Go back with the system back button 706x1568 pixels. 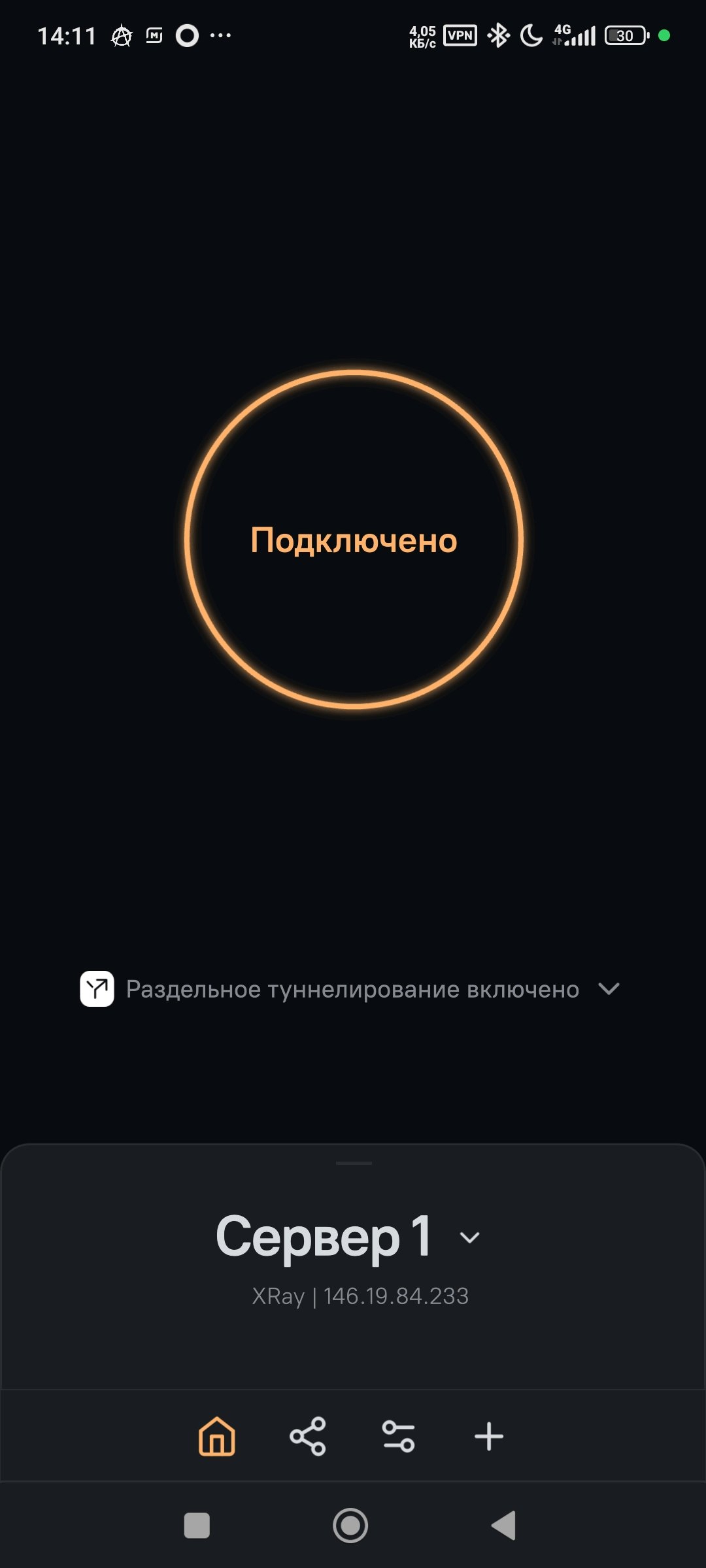pos(504,1526)
